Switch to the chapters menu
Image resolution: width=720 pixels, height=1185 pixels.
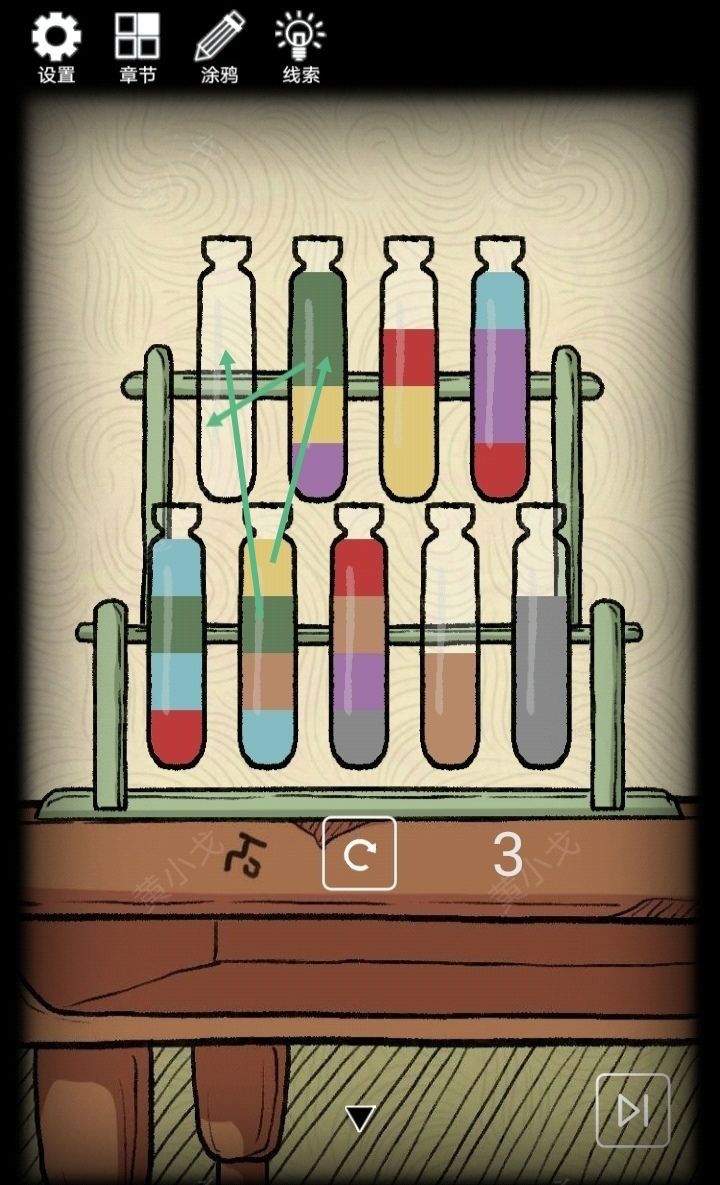137,42
